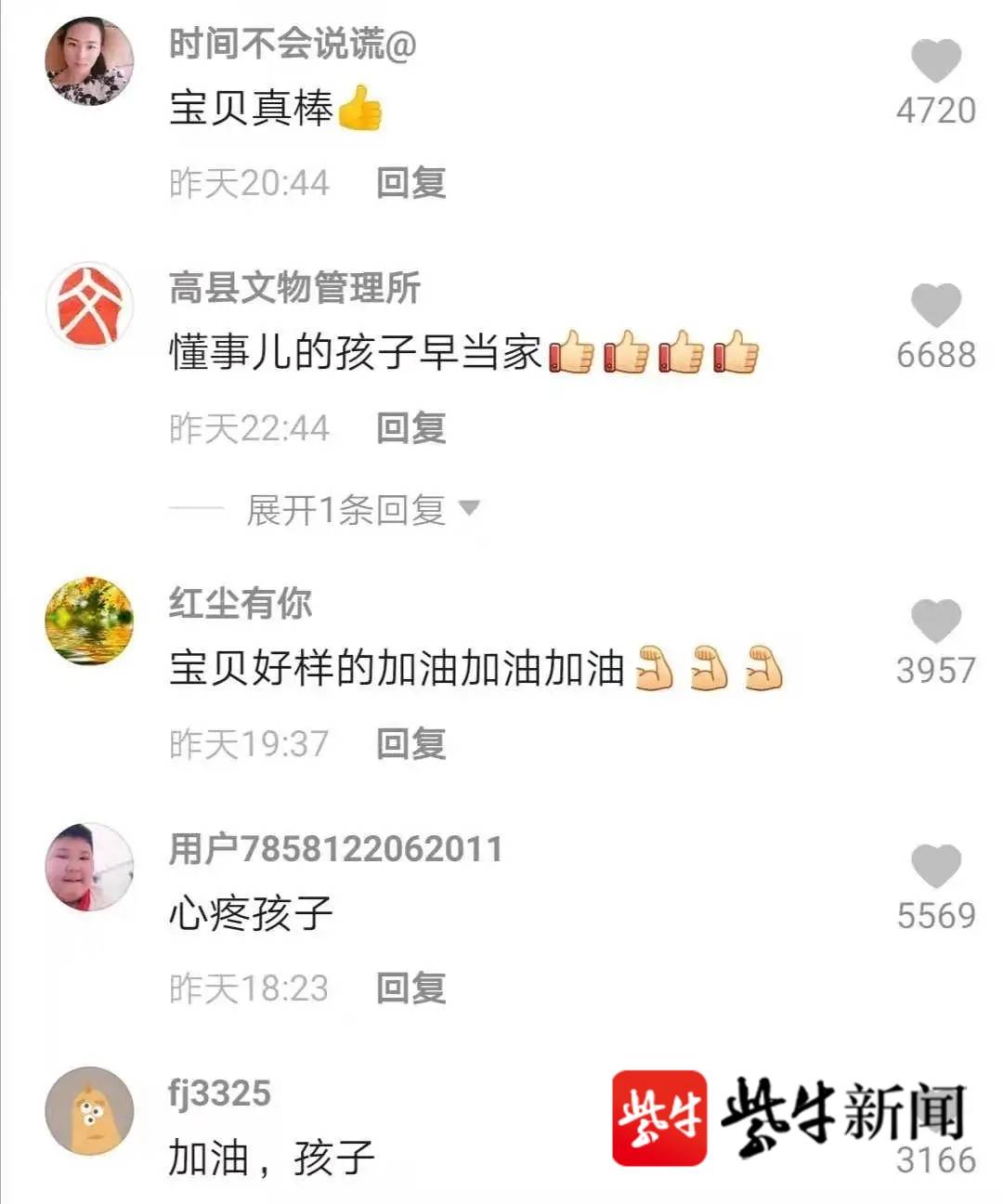The image size is (1003, 1204).
Task: Open the profile avatar of fj3325
Action: (89, 1111)
